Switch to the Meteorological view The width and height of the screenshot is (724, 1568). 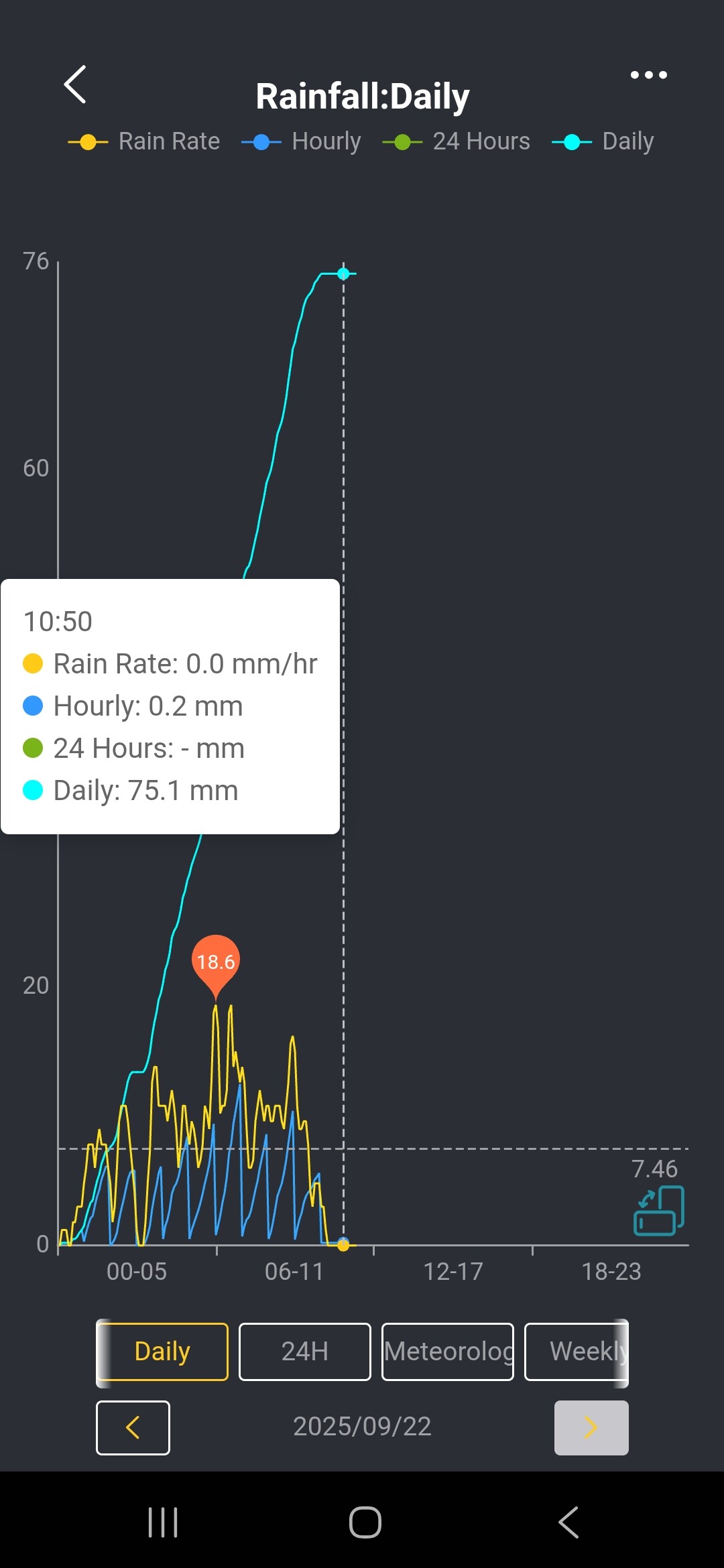click(x=448, y=1352)
